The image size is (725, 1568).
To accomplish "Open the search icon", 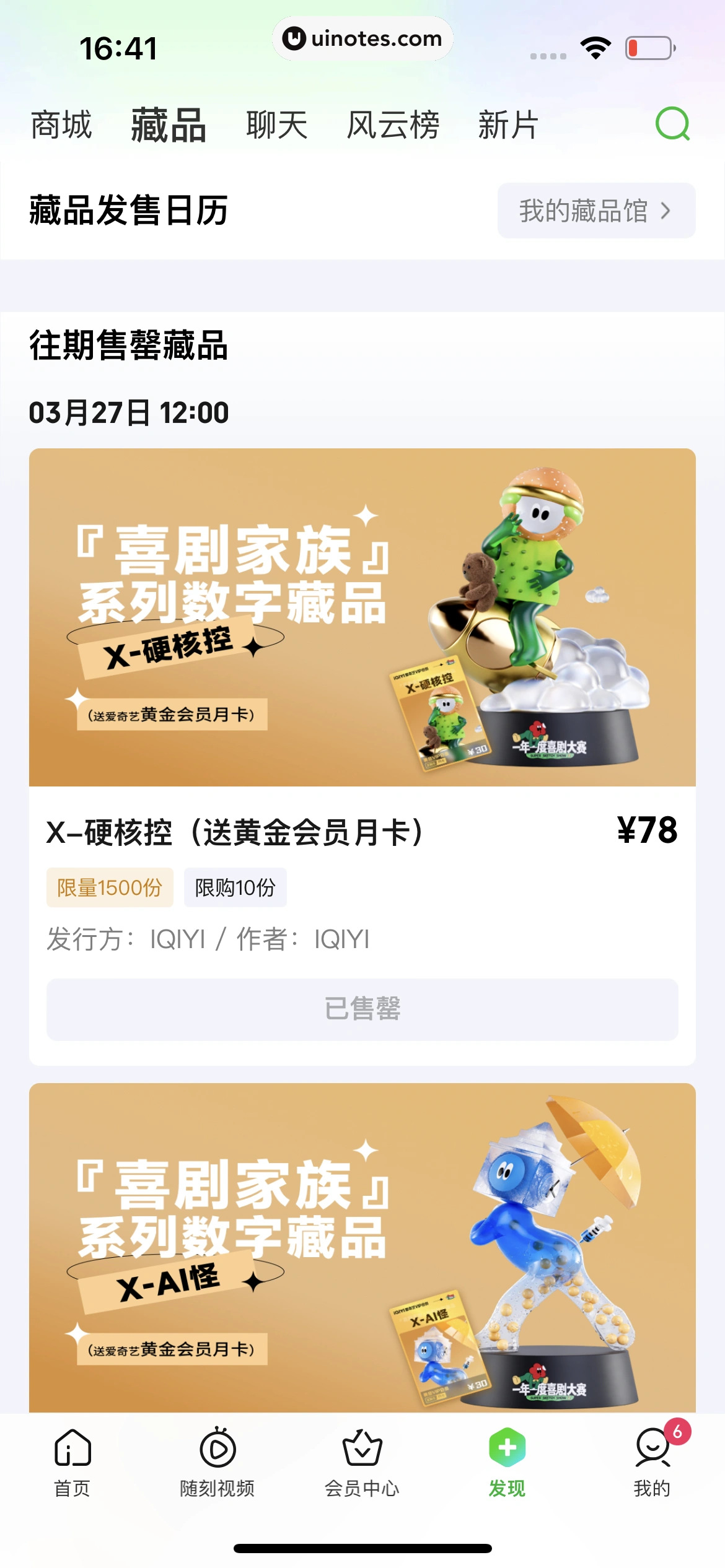I will (672, 124).
